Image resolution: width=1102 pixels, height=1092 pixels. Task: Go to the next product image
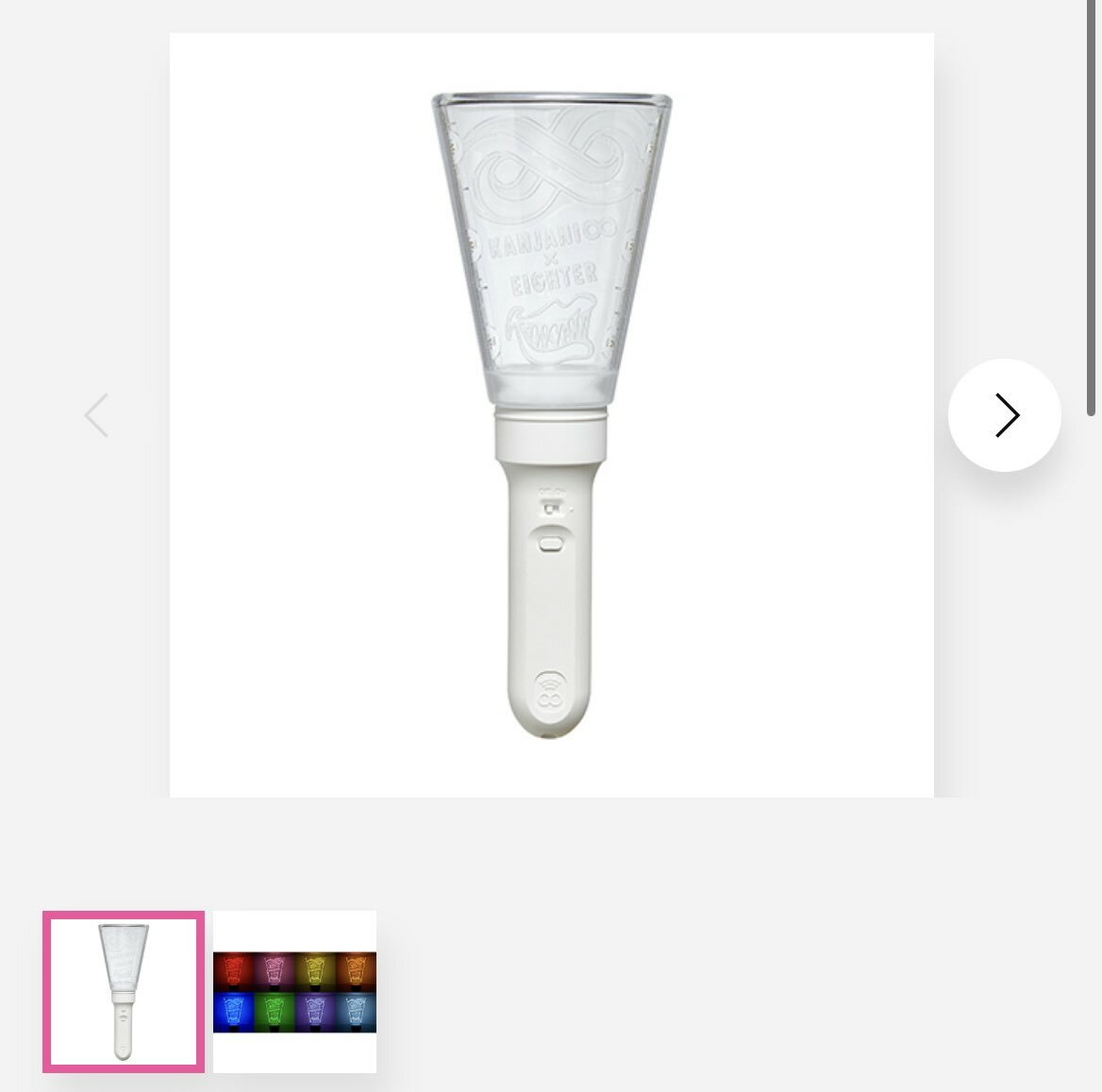pos(1005,415)
